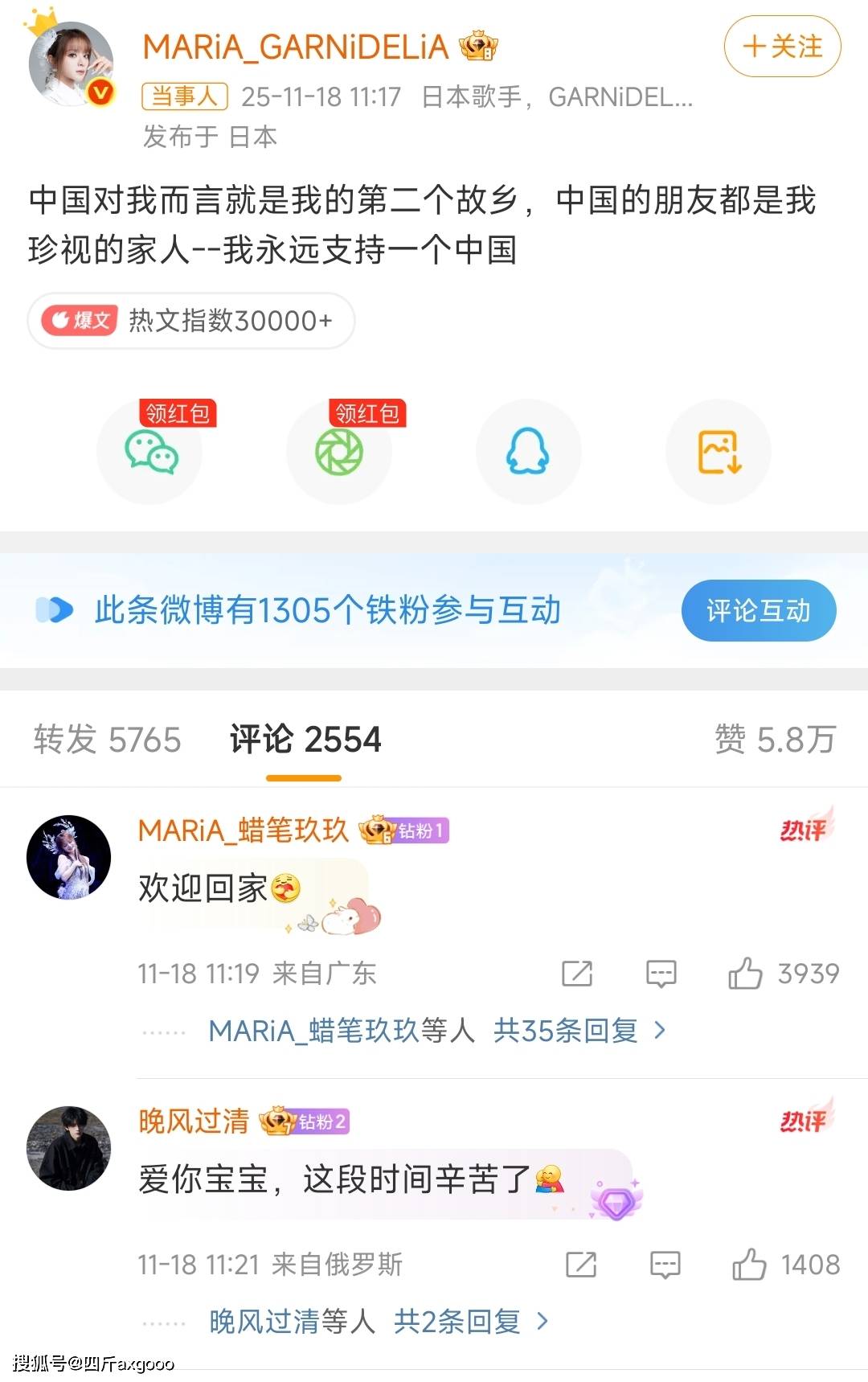Reply to 晚风过清's comment
The height and width of the screenshot is (1382, 868).
pyautogui.click(x=665, y=1265)
